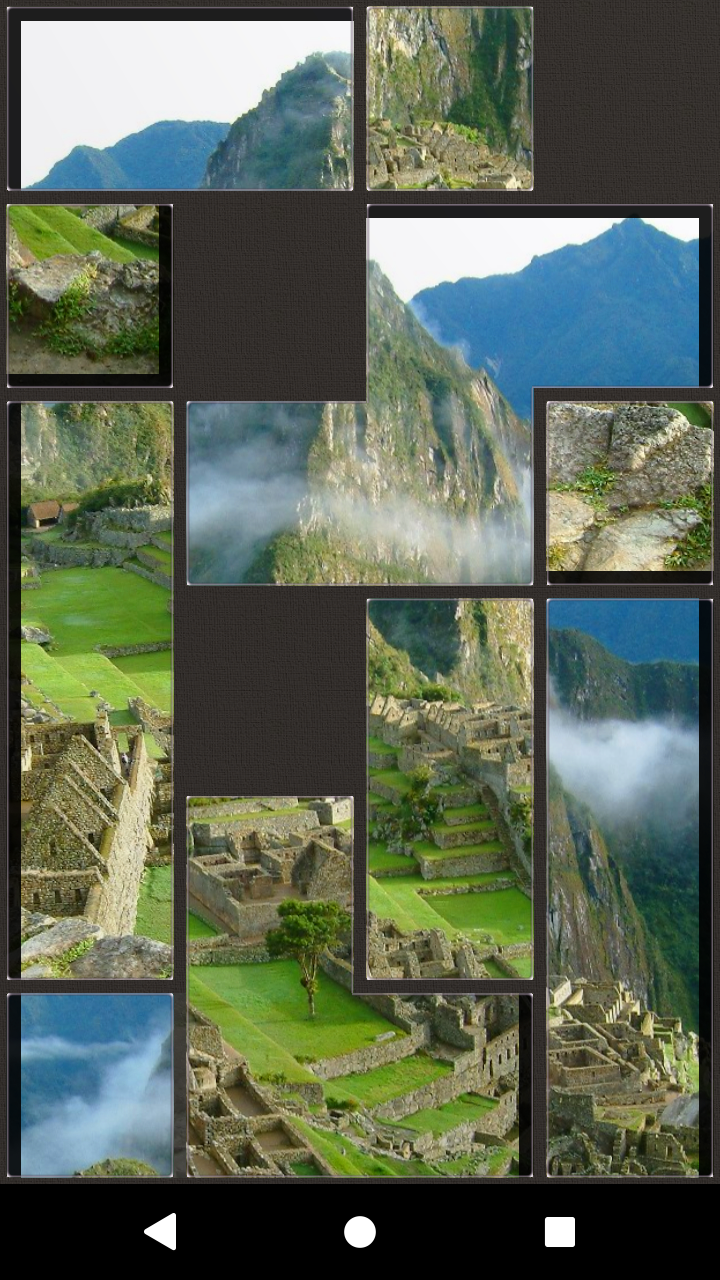Select the cliff piece with stone walls below
Screen dimensions: 720x1280
[449, 98]
